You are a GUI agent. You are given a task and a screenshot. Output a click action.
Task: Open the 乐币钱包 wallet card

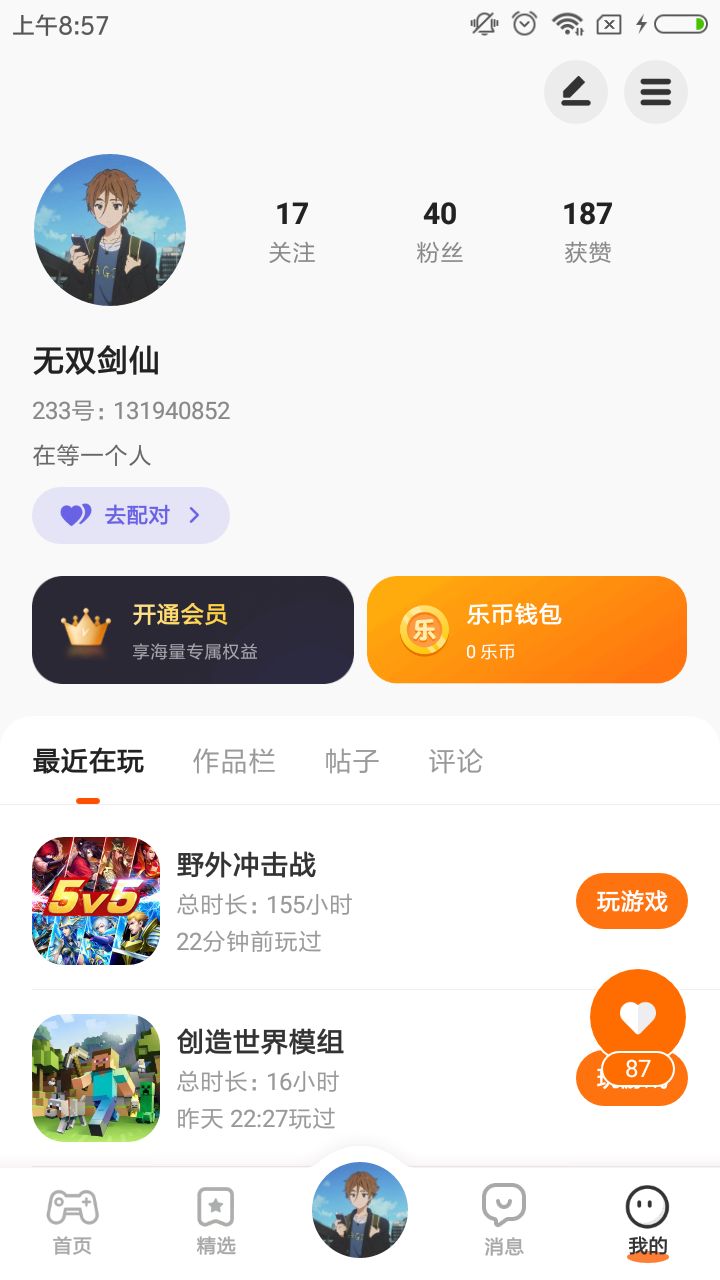pos(526,630)
